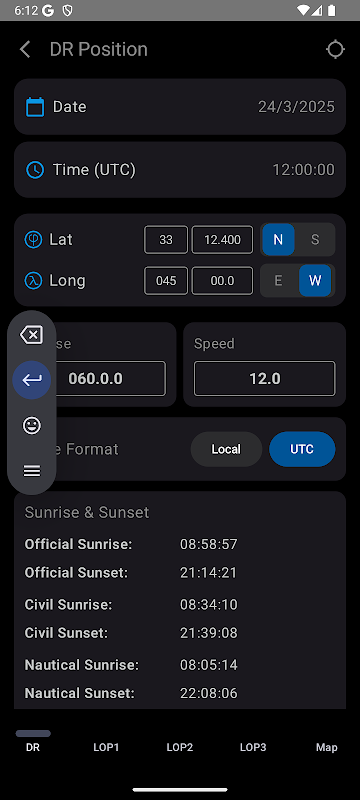The image size is (360, 800).
Task: Switch time format to Local
Action: (226, 449)
